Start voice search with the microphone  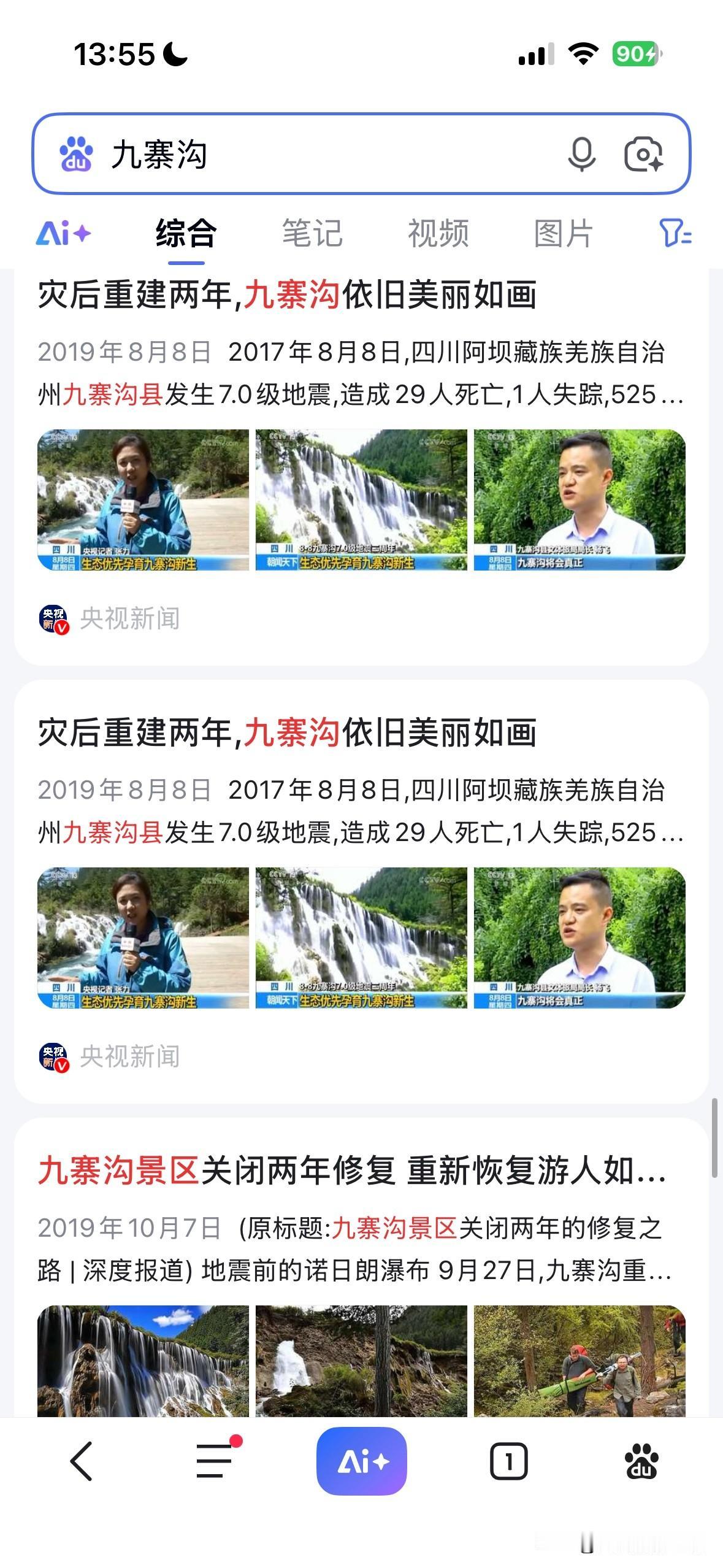581,154
